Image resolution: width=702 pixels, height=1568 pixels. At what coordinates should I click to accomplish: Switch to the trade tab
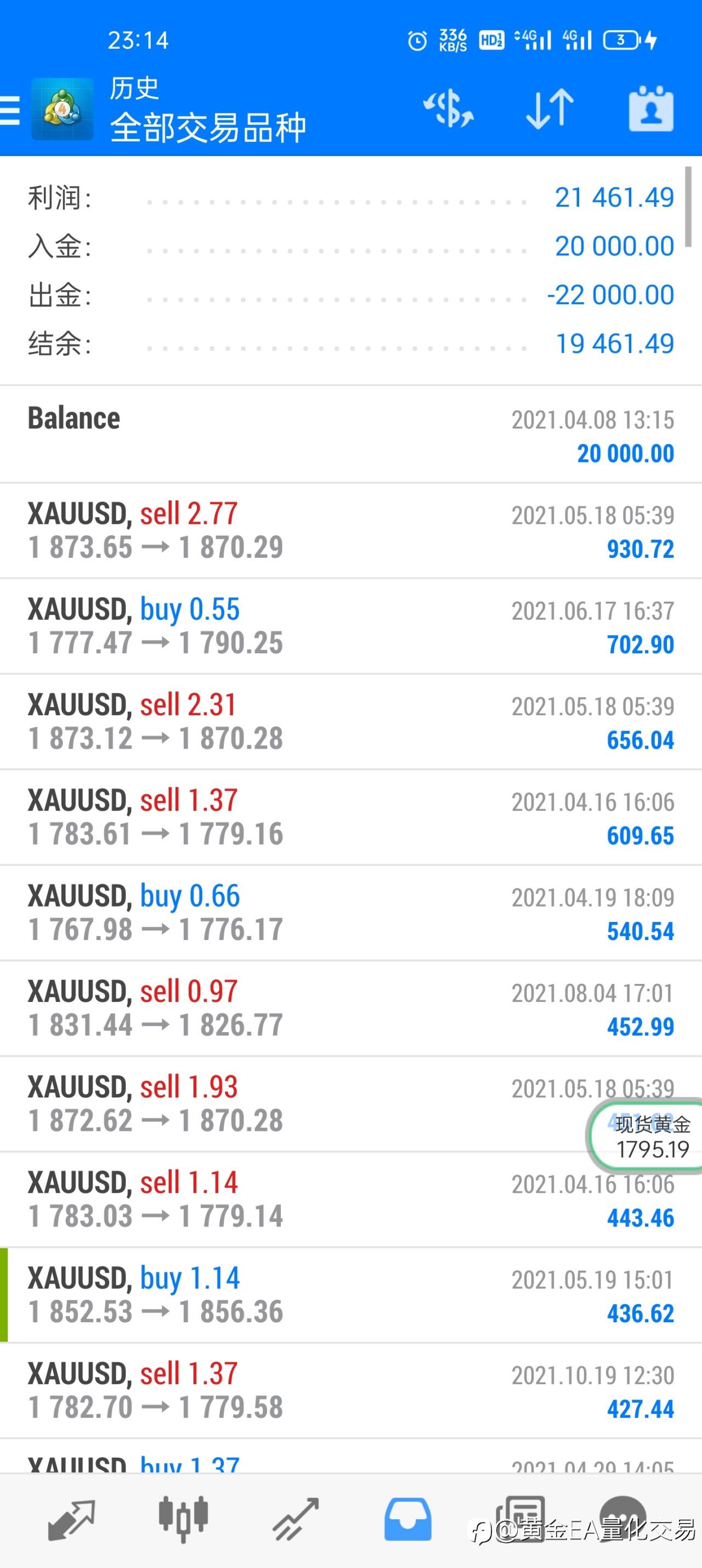(295, 1520)
